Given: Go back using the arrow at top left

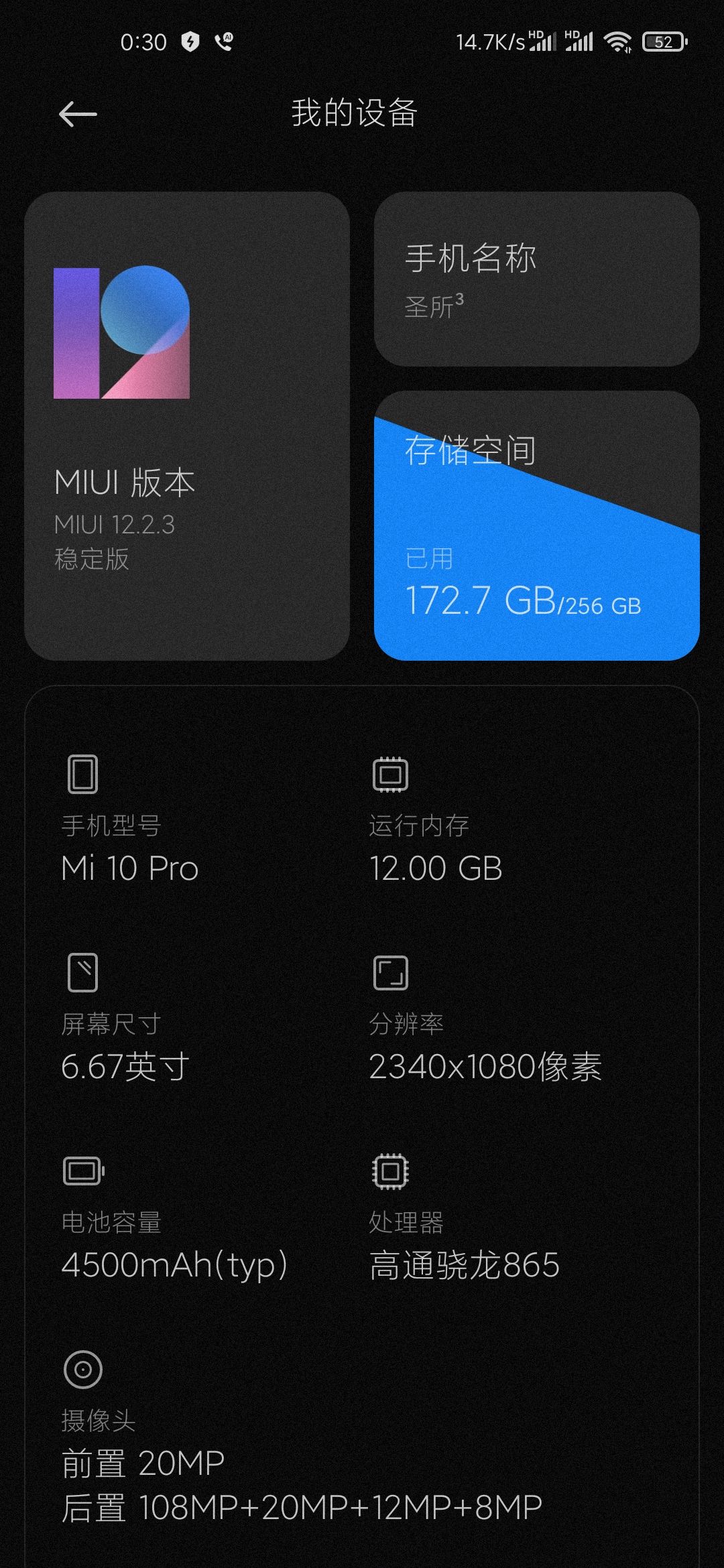Looking at the screenshot, I should (78, 114).
